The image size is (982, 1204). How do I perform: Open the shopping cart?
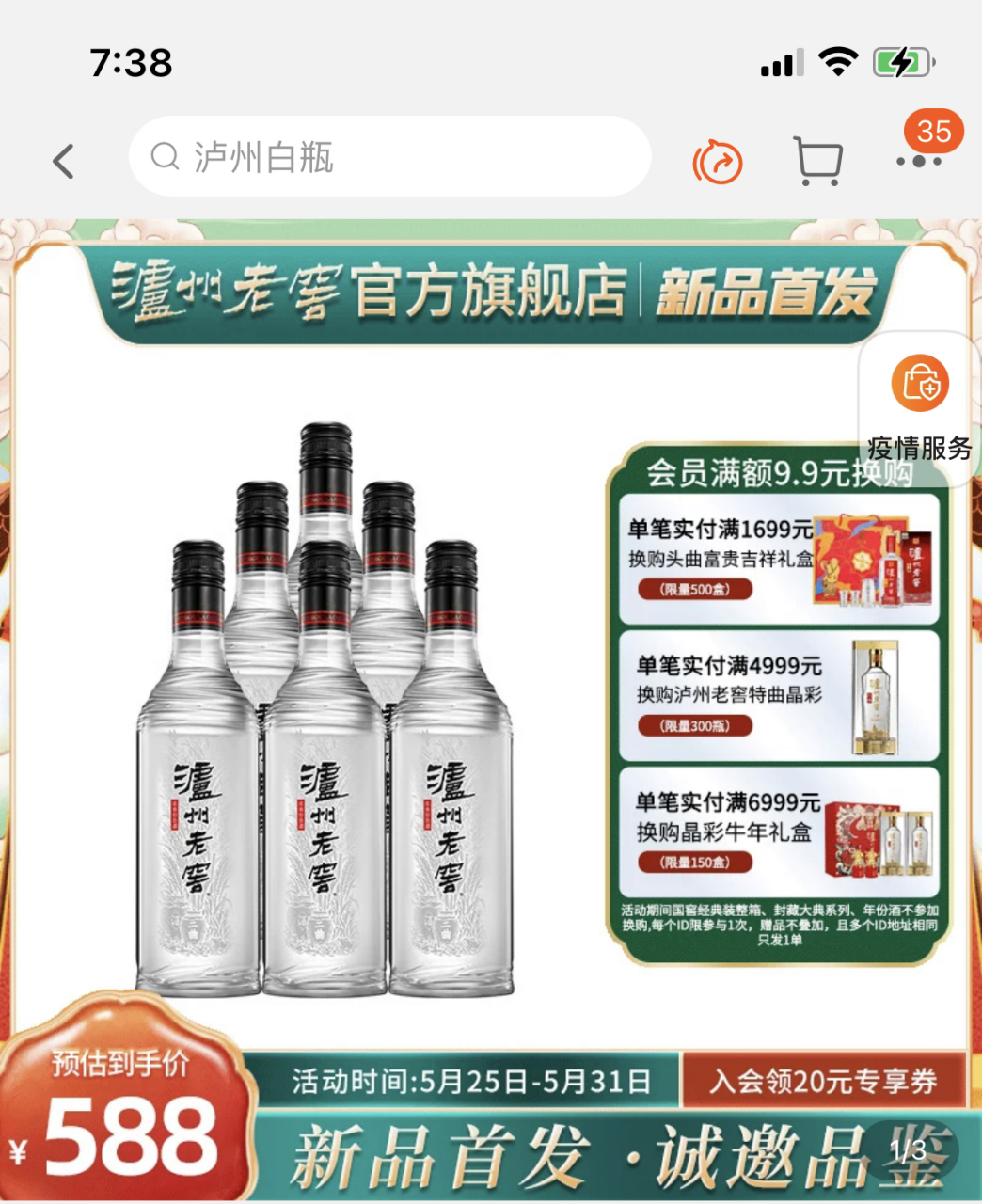816,161
